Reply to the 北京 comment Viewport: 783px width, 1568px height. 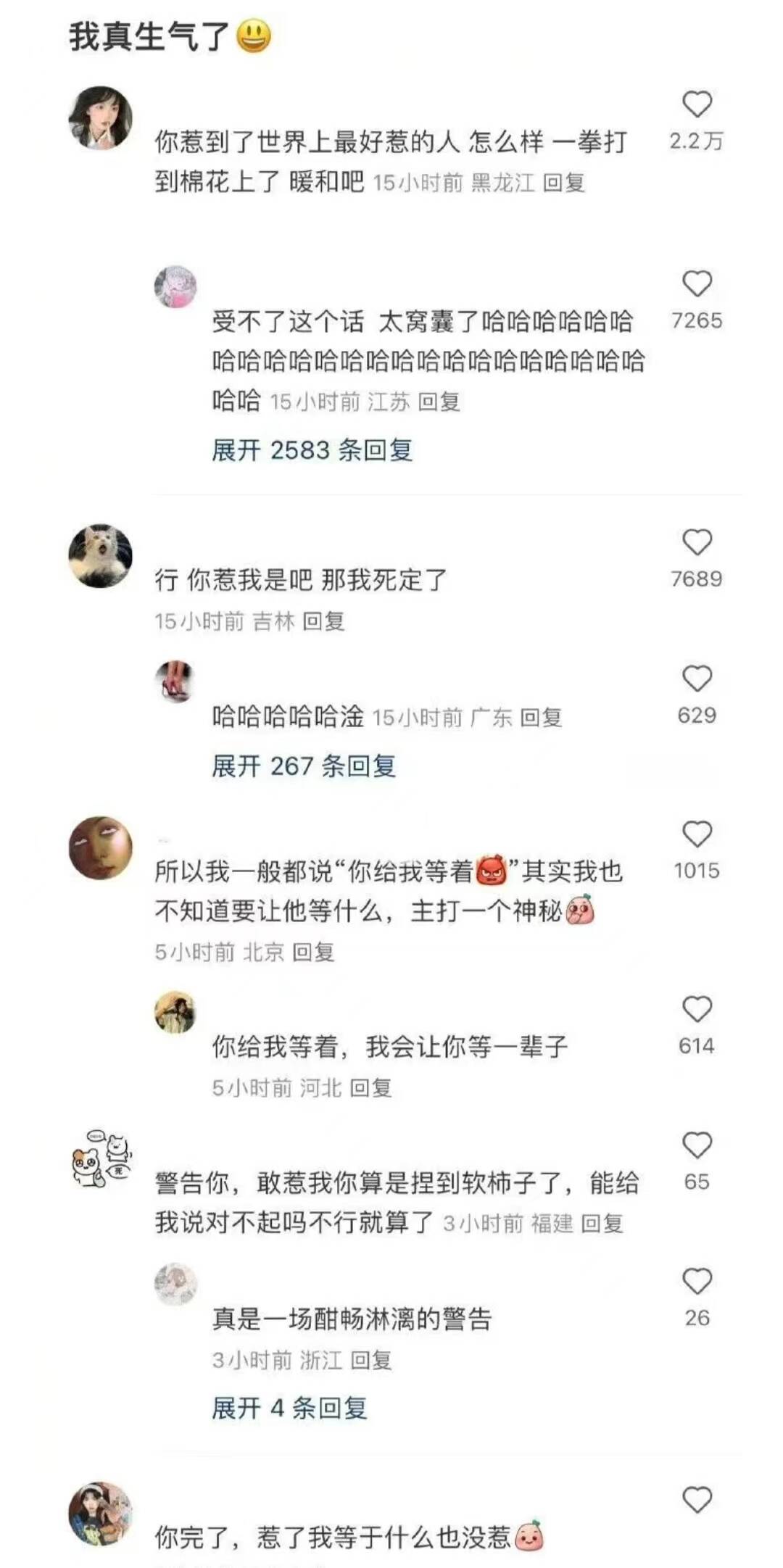point(313,952)
